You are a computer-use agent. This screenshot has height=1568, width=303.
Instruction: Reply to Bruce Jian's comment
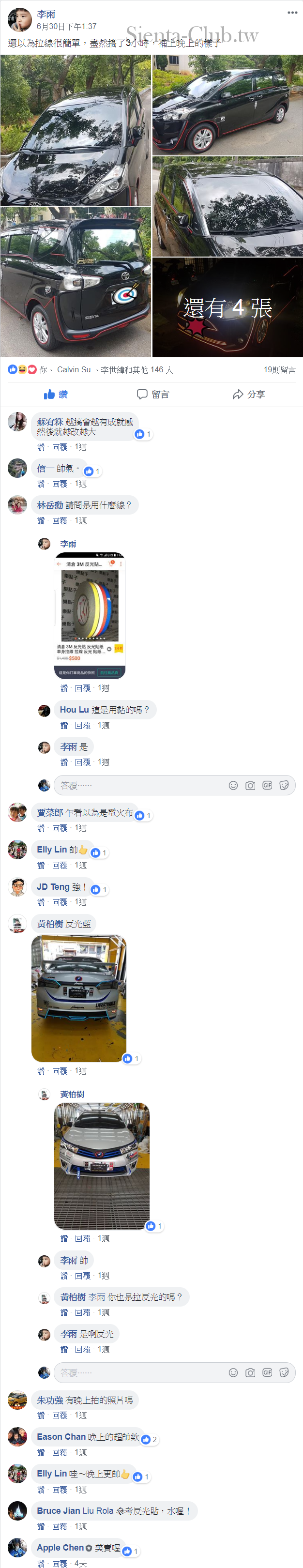point(60,1526)
